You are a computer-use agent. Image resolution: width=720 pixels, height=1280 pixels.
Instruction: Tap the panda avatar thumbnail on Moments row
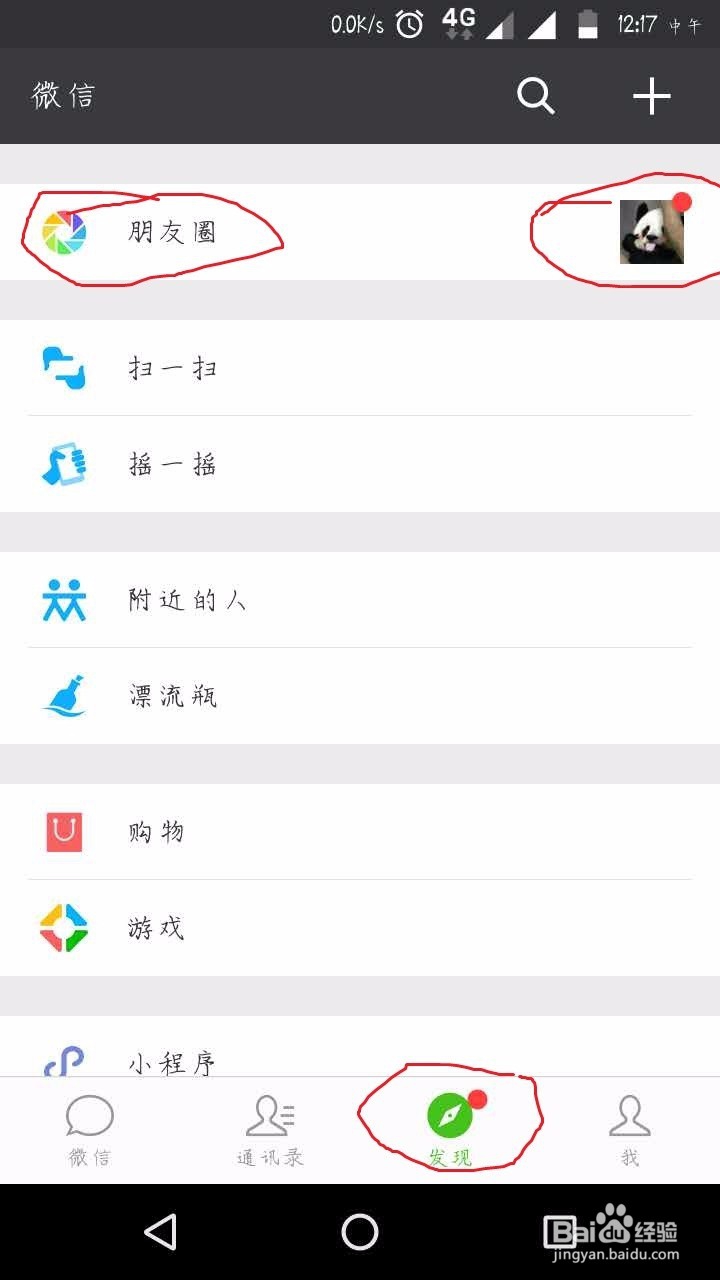tap(651, 234)
